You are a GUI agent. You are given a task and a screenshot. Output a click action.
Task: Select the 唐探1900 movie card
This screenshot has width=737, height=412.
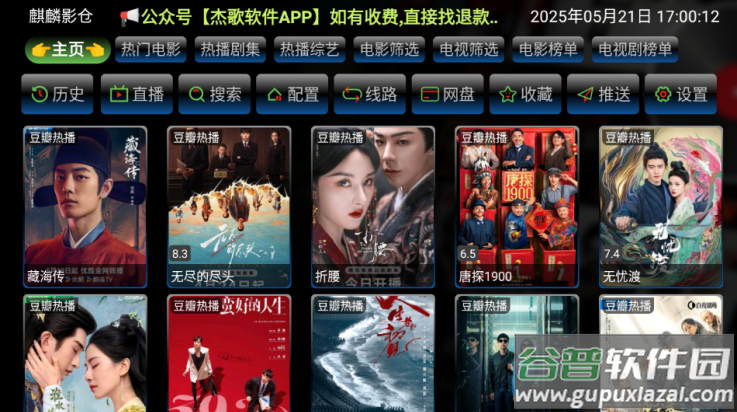coord(517,205)
